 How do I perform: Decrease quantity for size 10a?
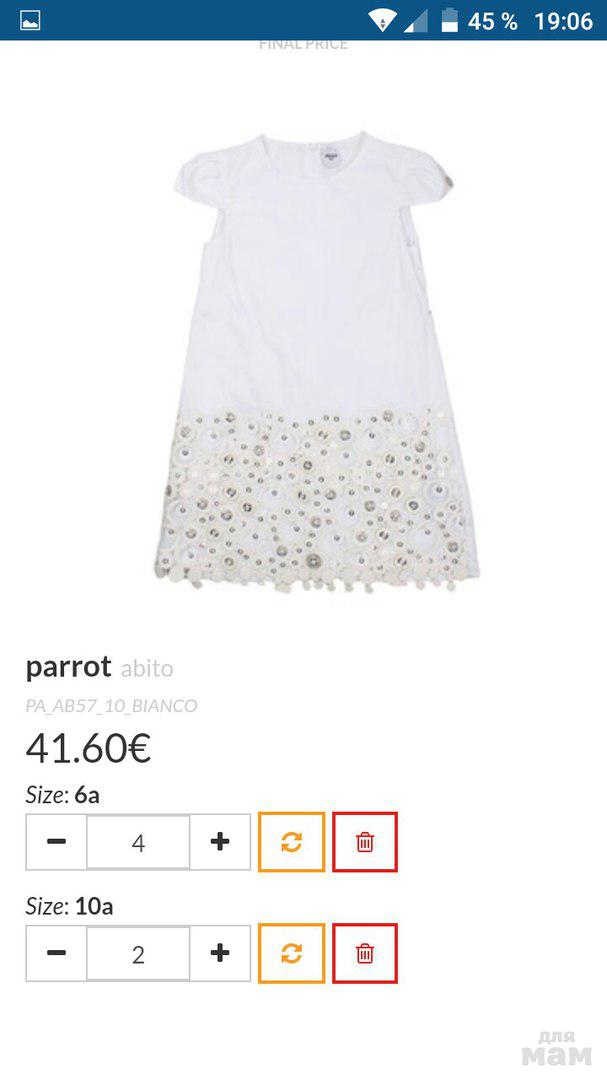(x=57, y=953)
